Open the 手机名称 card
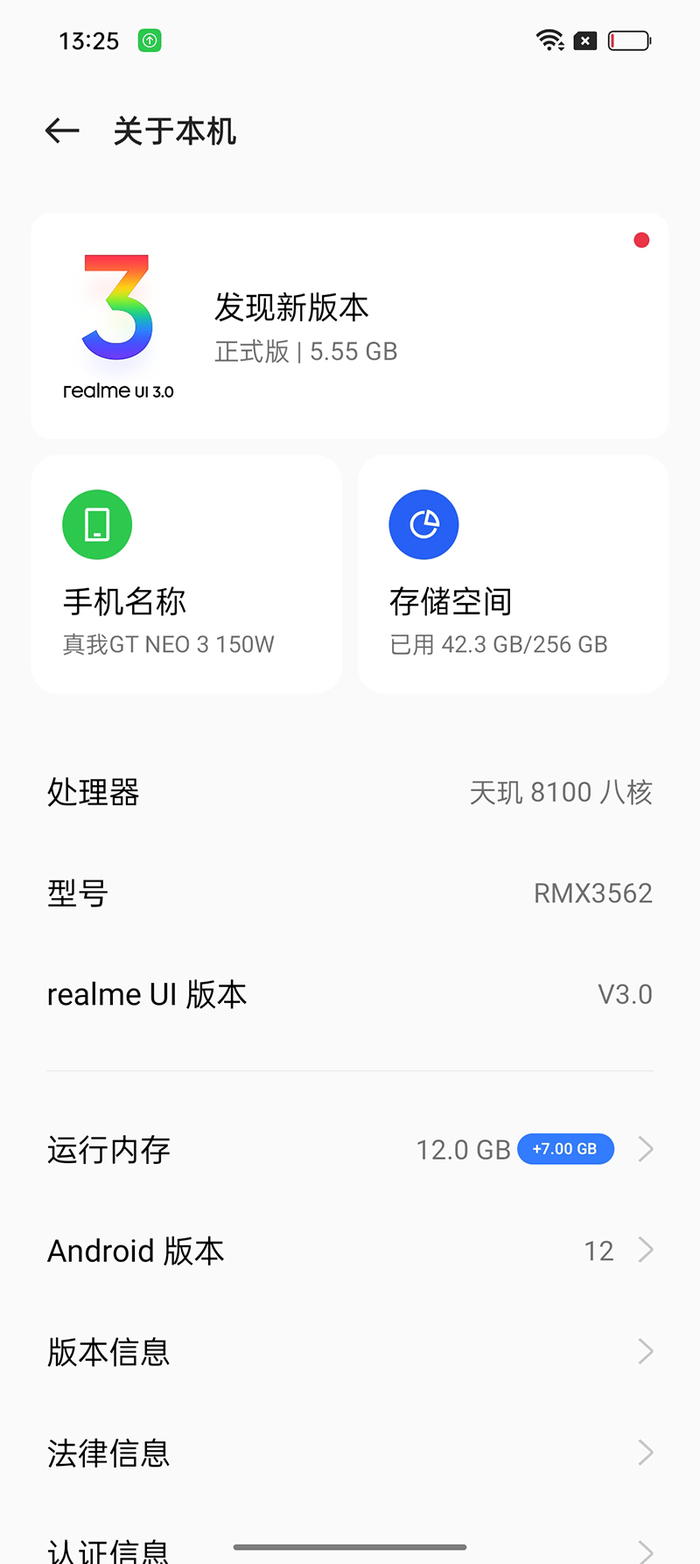The image size is (700, 1564). pos(187,574)
